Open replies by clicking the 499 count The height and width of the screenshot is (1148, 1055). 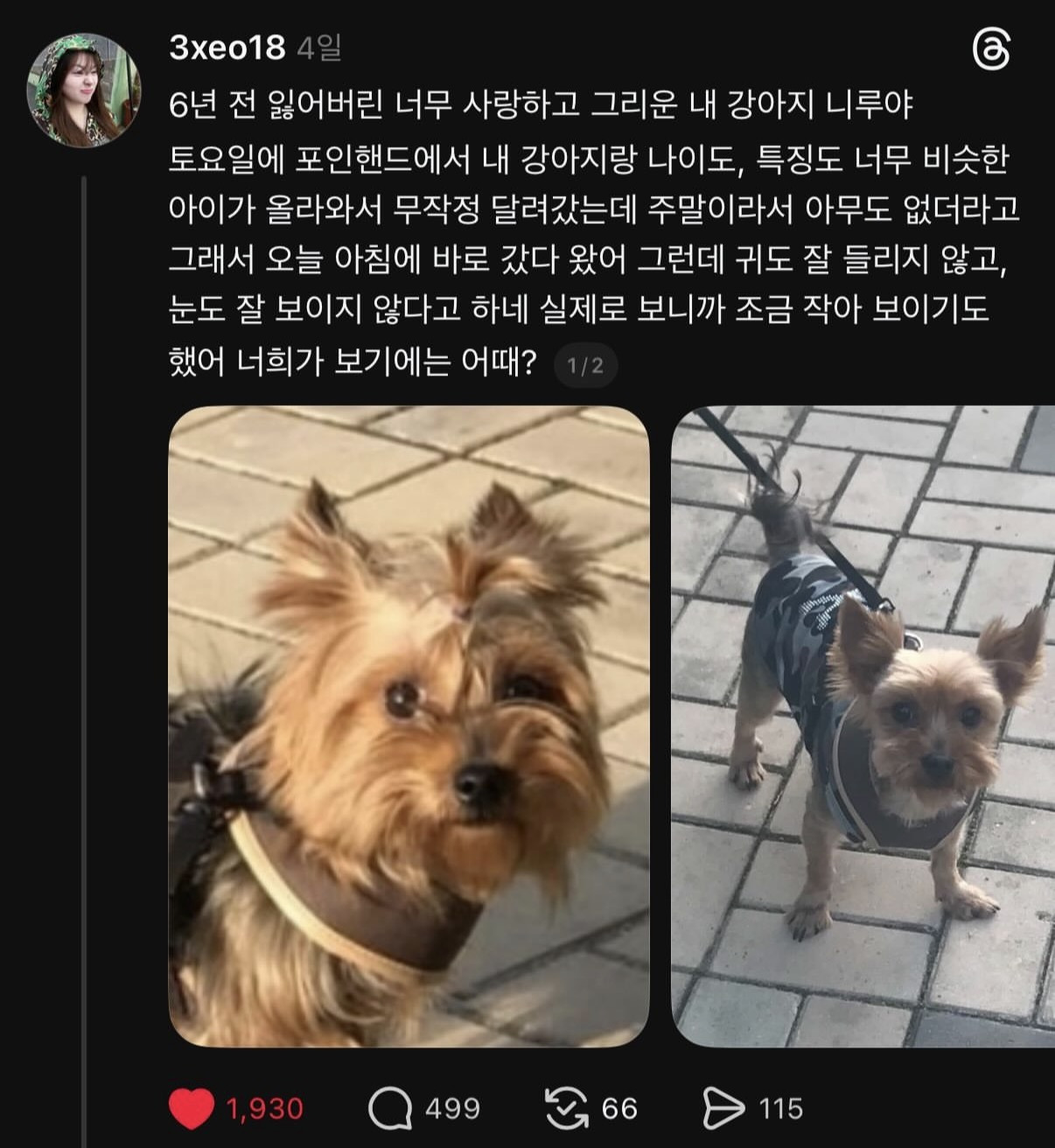pyautogui.click(x=451, y=1108)
